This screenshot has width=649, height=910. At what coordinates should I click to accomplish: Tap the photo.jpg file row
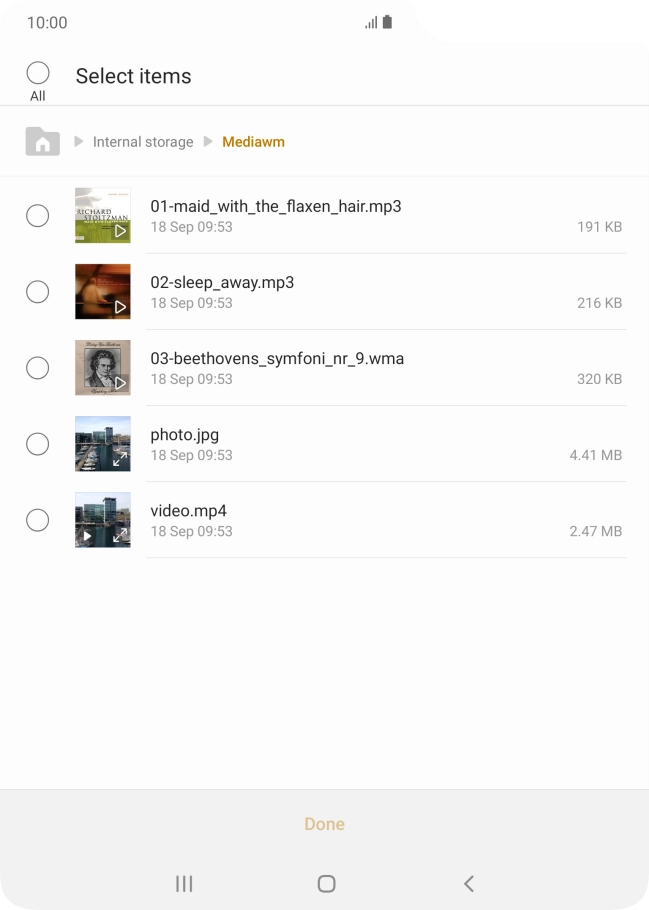(x=385, y=444)
